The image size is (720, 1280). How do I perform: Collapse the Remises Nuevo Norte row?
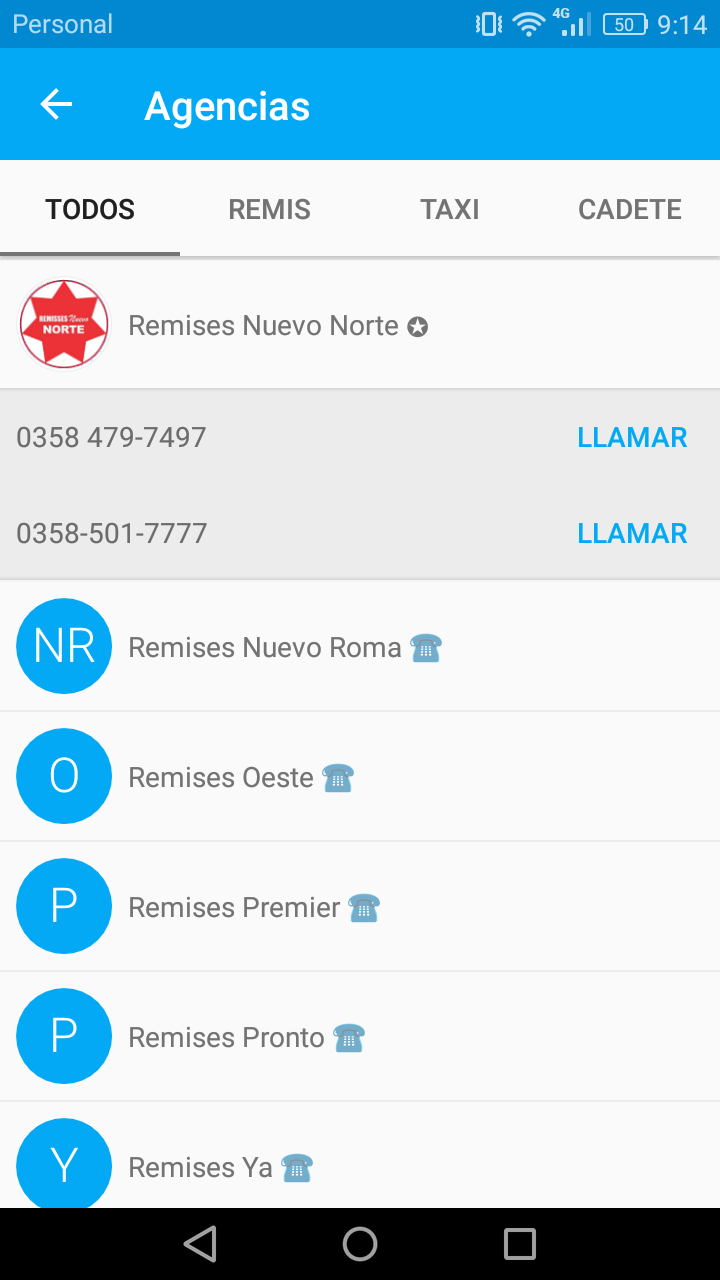360,325
